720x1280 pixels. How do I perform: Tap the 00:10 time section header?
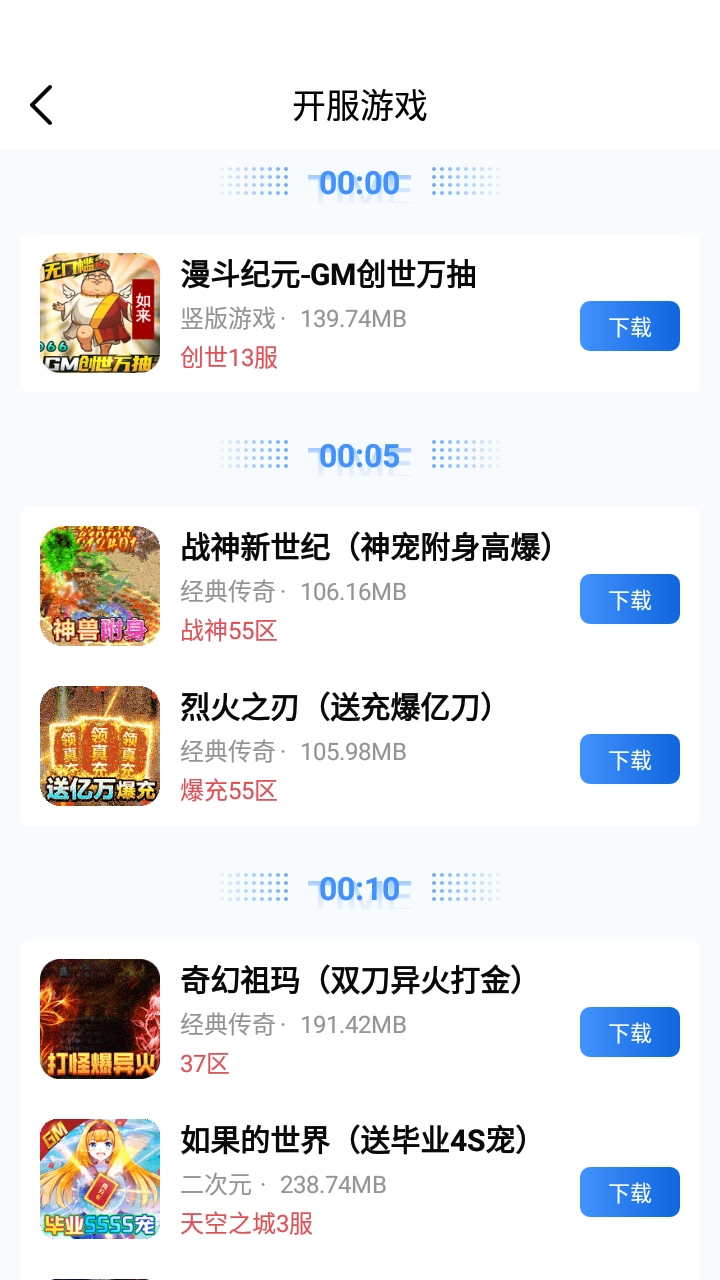[359, 889]
